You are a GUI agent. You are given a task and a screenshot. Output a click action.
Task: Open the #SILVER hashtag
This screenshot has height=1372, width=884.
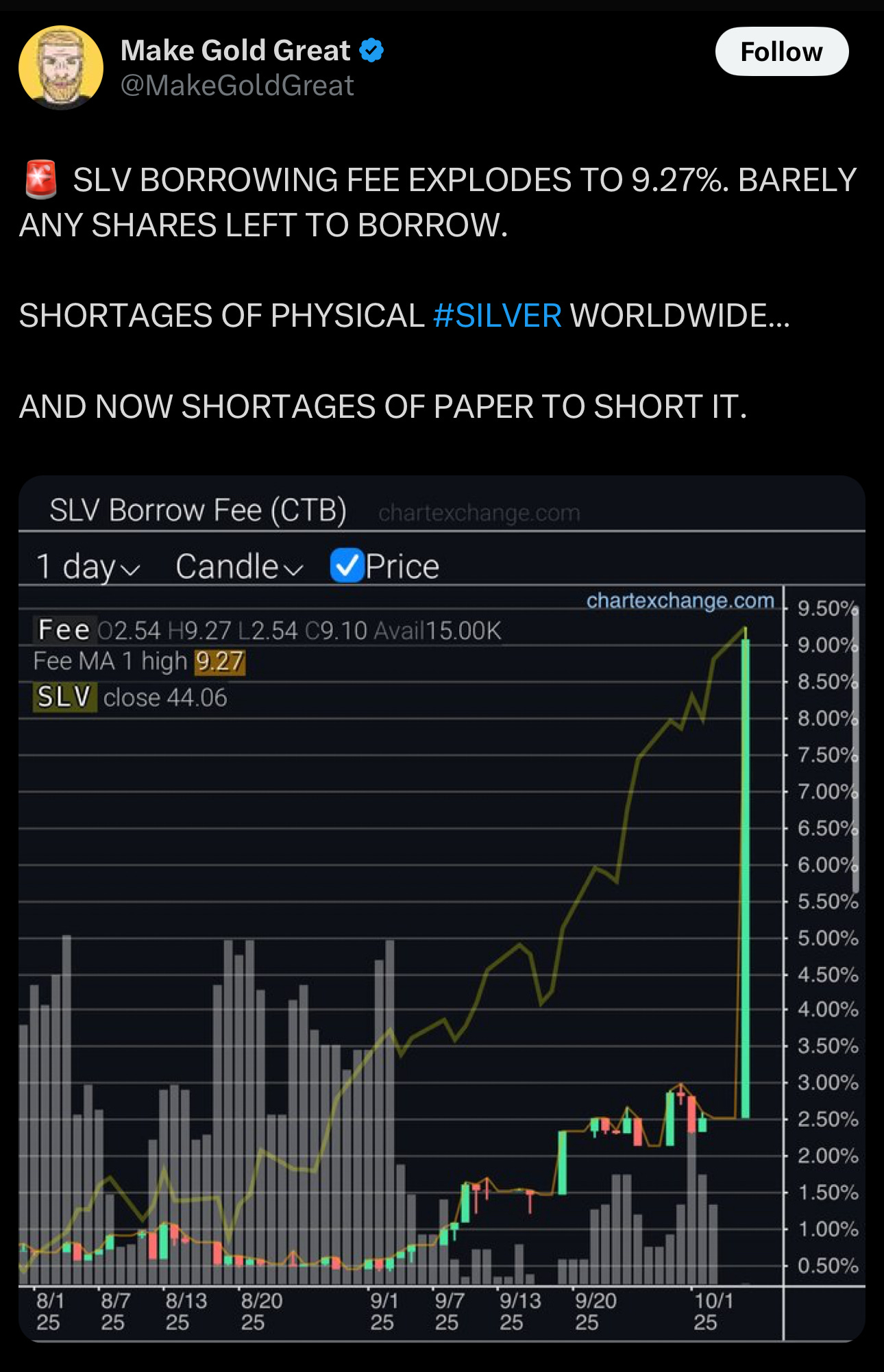point(497,316)
